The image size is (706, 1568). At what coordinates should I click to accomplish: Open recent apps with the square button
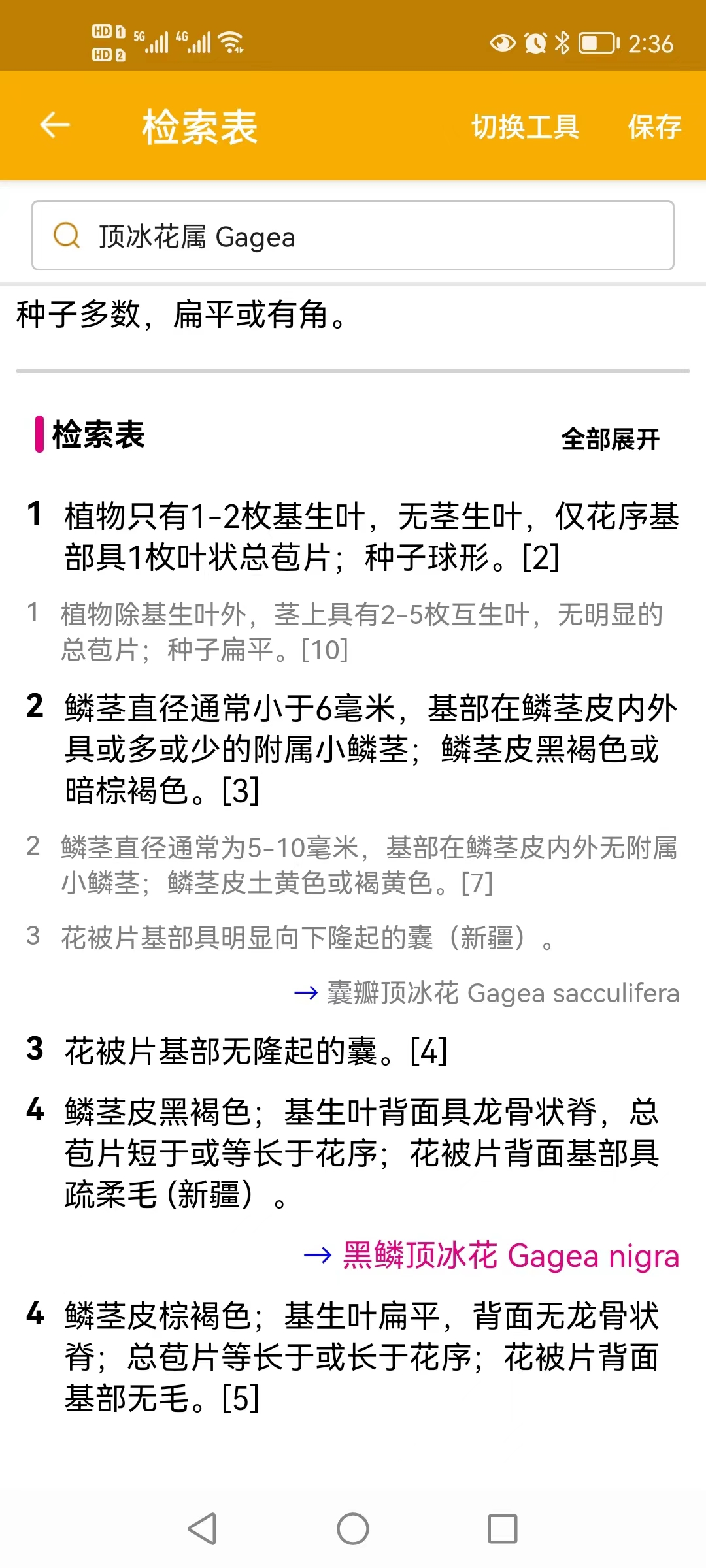(x=503, y=1527)
